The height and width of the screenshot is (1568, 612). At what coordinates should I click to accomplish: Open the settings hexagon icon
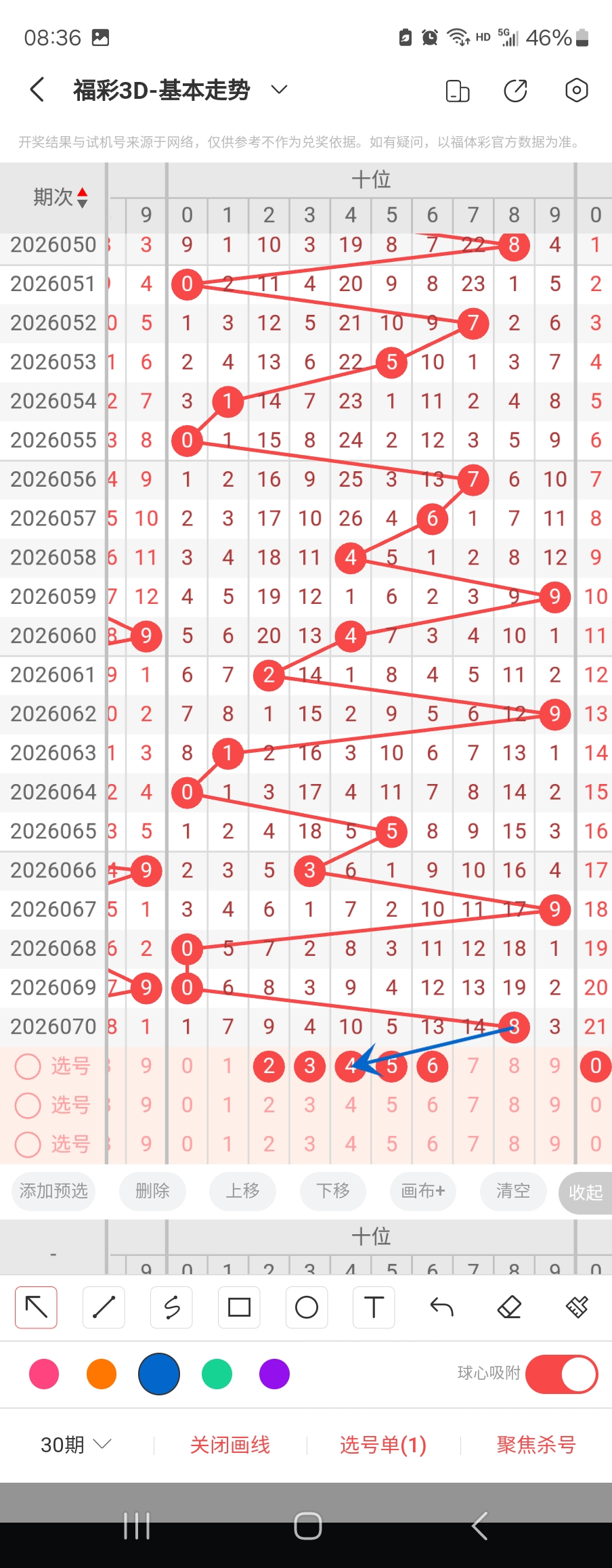576,90
